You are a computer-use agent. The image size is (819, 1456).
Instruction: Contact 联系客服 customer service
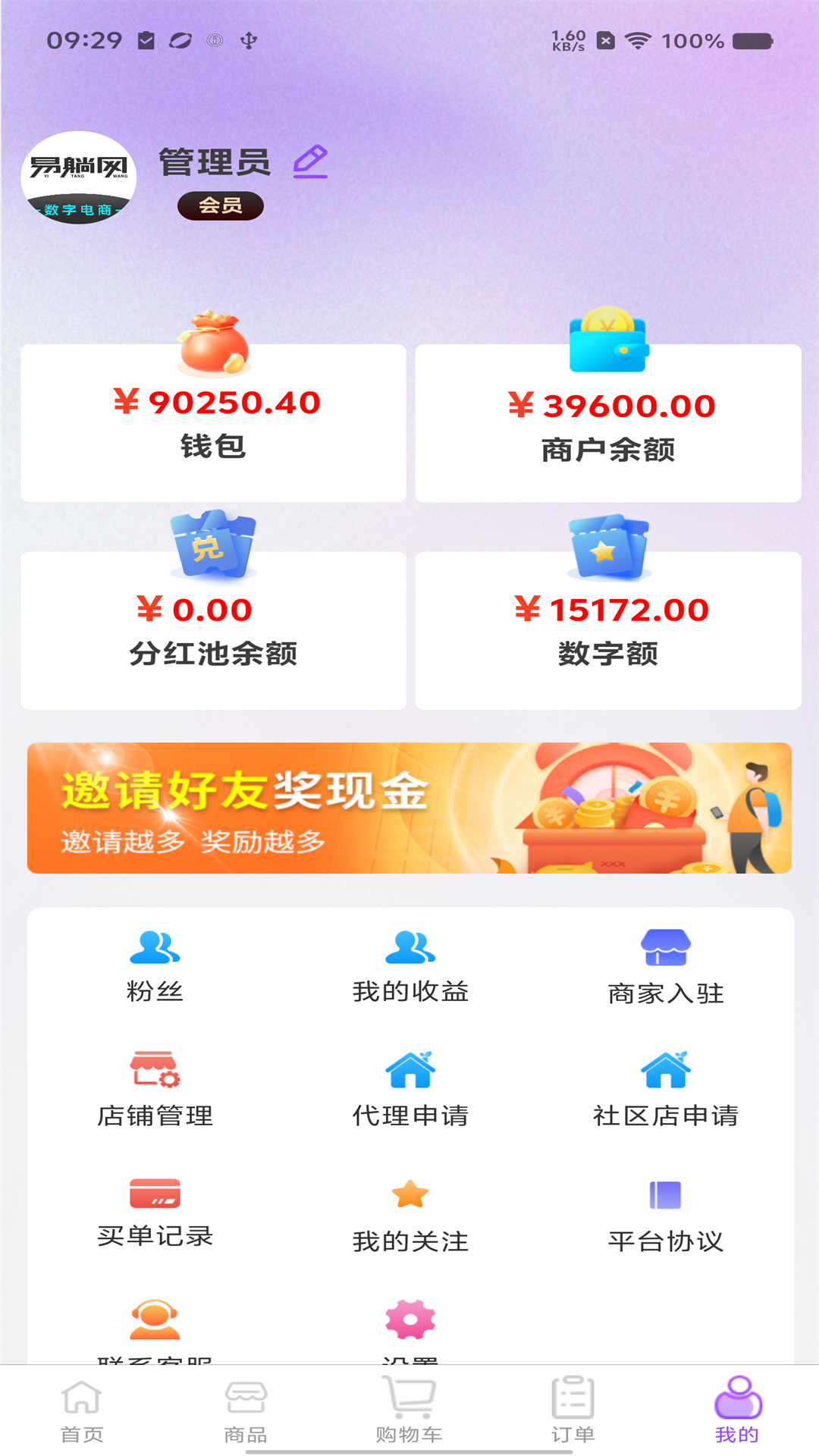[155, 1323]
